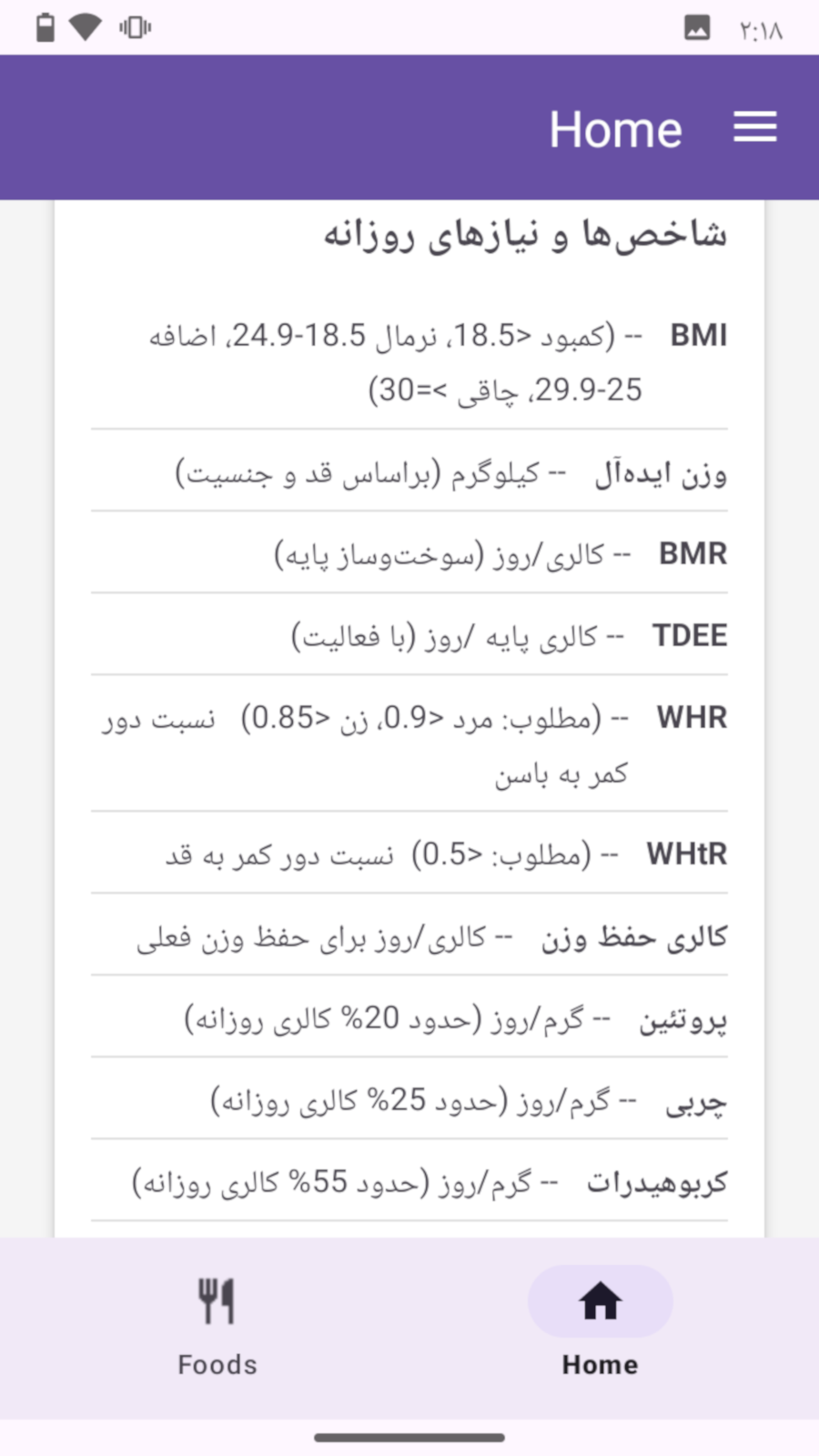Tap the WHR waist-to-hip row

pyautogui.click(x=409, y=744)
